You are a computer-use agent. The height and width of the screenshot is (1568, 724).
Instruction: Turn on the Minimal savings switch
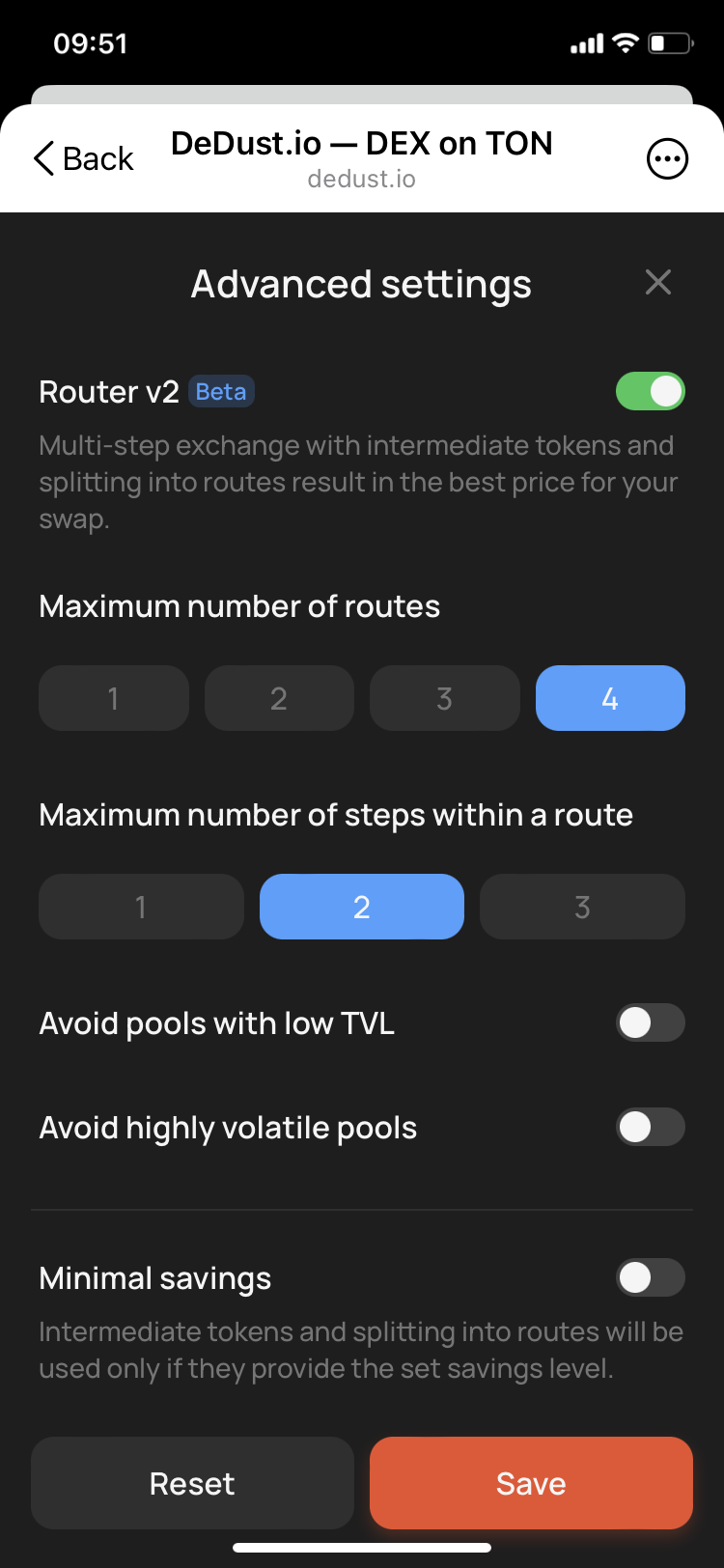650,1278
